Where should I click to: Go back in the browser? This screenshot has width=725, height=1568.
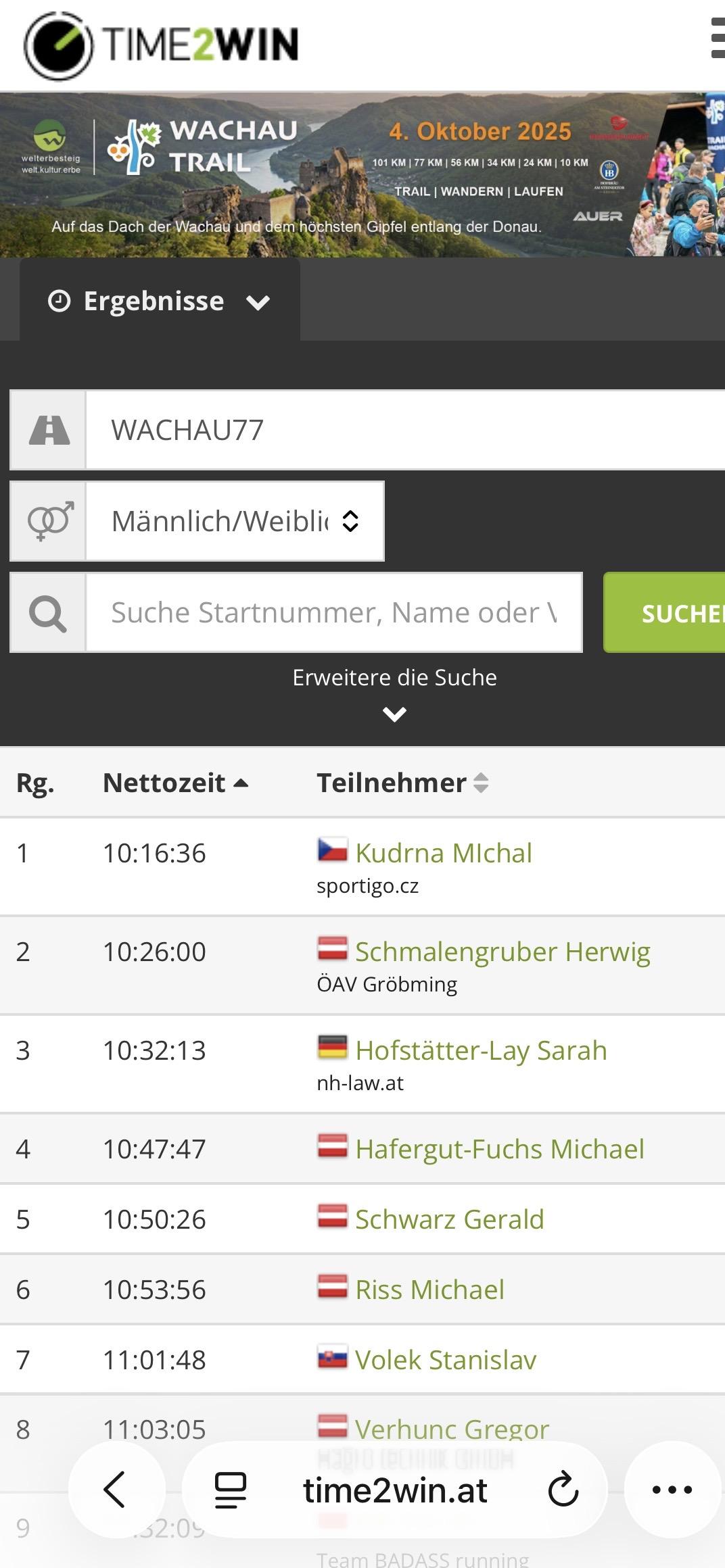click(116, 1490)
